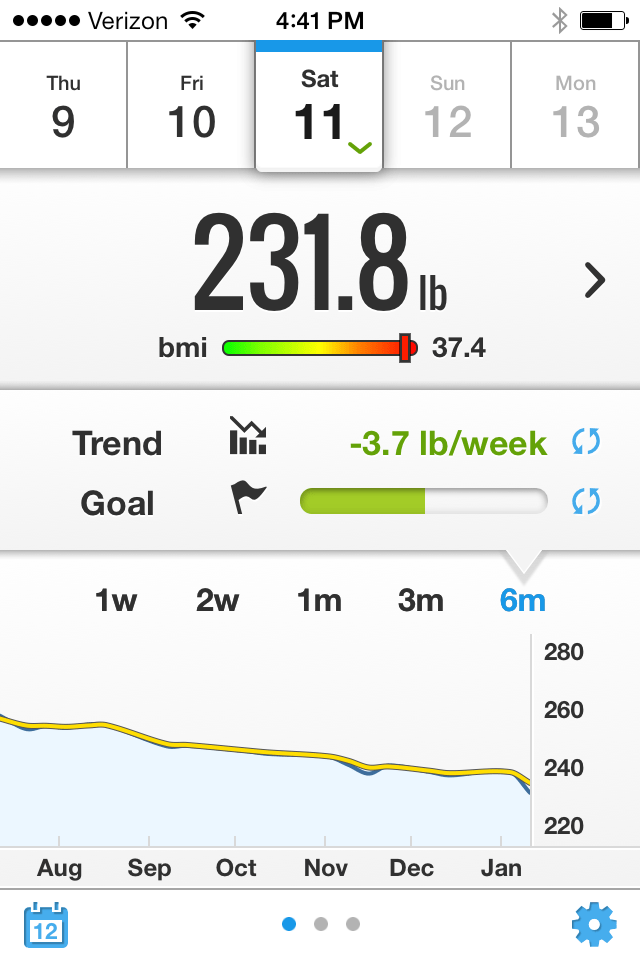
Task: Select Monday 13 in the date strip
Action: click(575, 106)
